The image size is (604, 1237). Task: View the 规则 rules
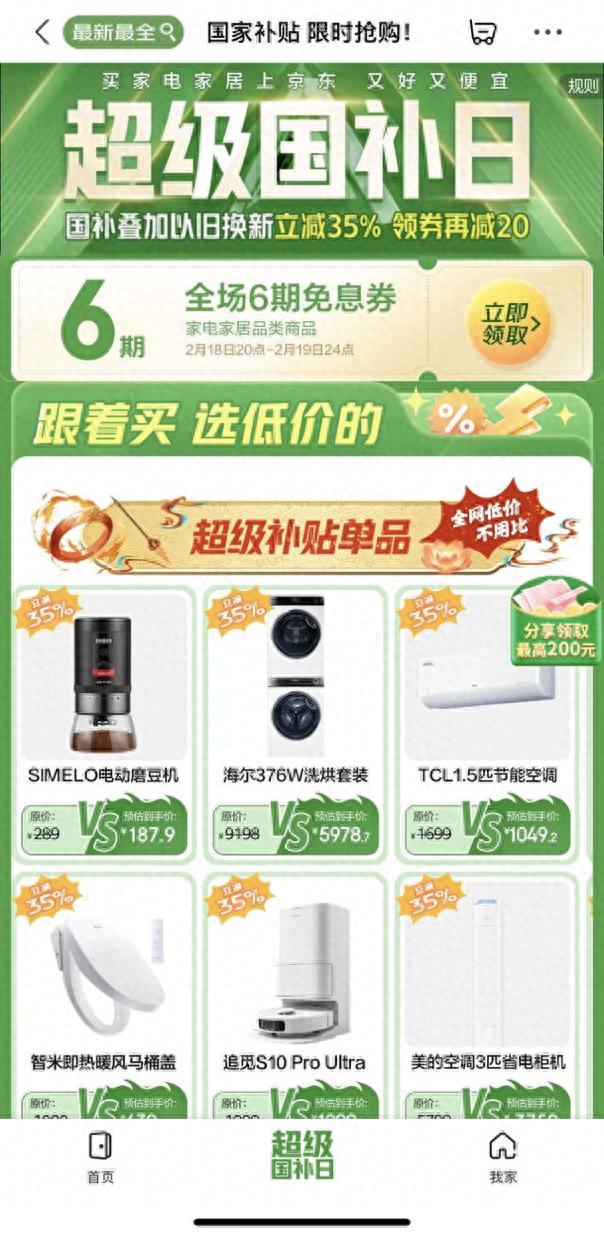coord(582,86)
